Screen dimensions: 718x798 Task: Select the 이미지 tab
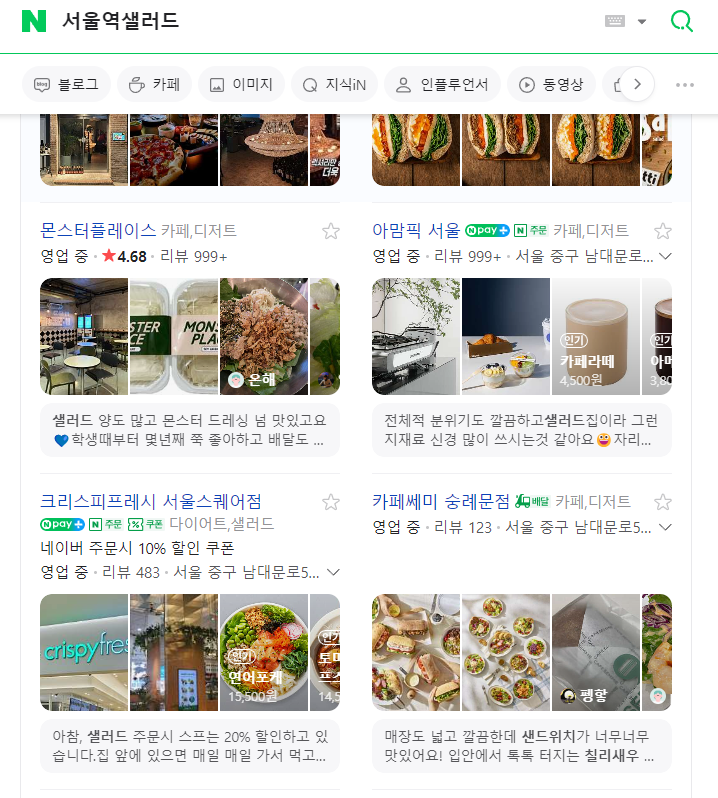pos(241,85)
